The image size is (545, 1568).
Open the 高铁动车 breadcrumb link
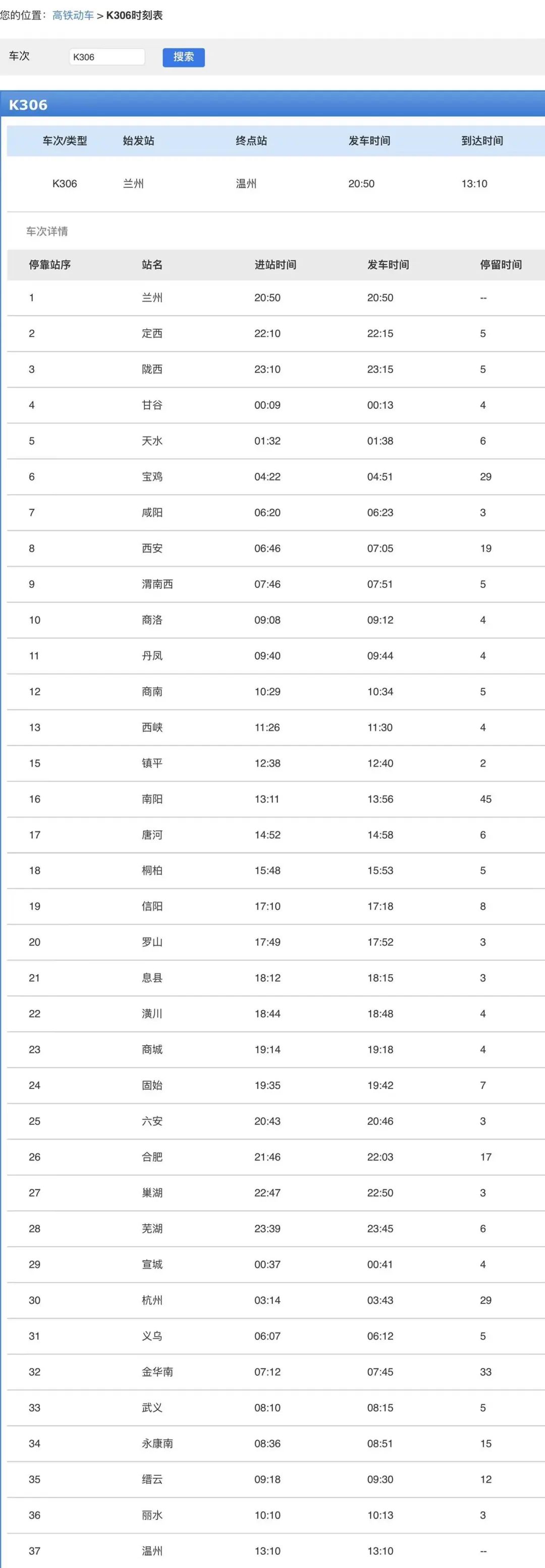(73, 15)
